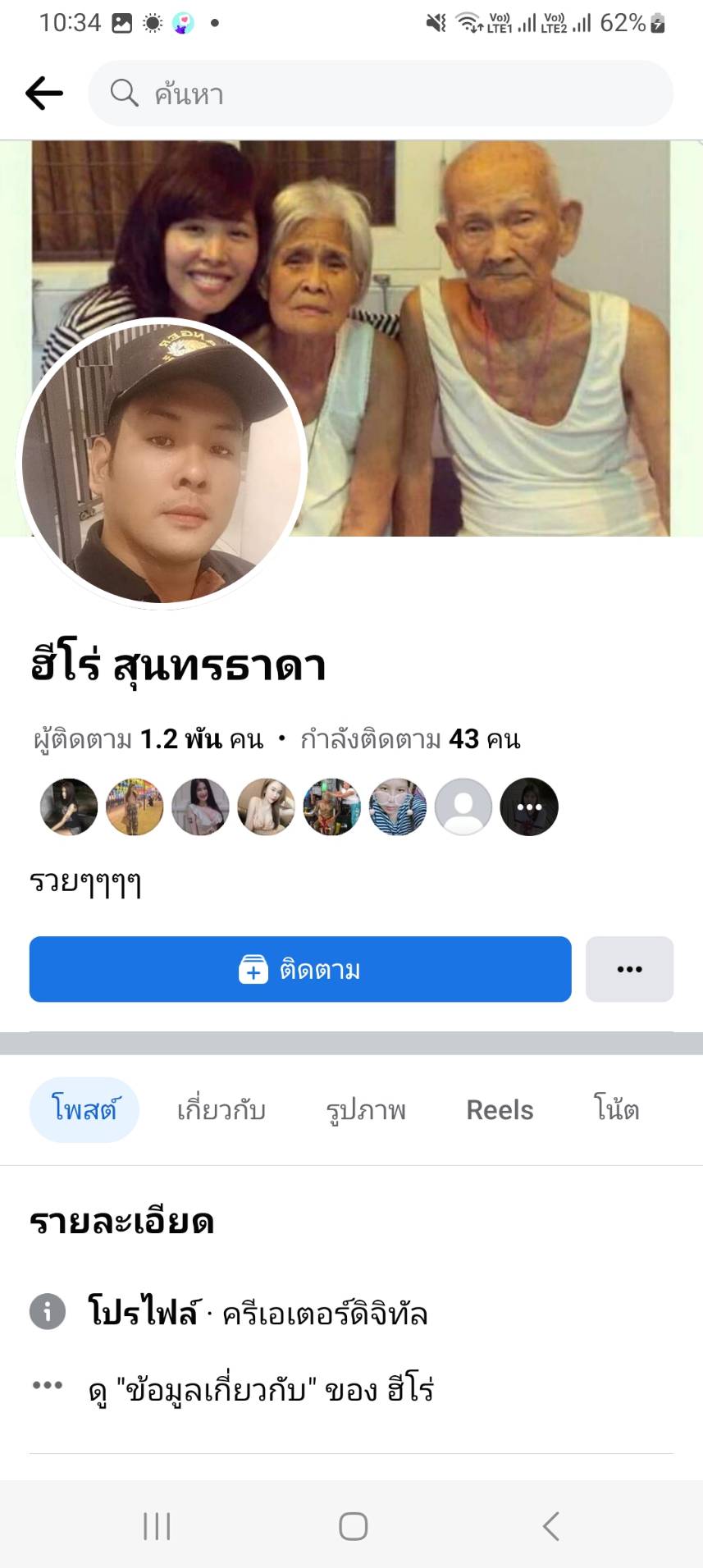The width and height of the screenshot is (703, 1568).
Task: Open the Reels tab
Action: tap(500, 1110)
